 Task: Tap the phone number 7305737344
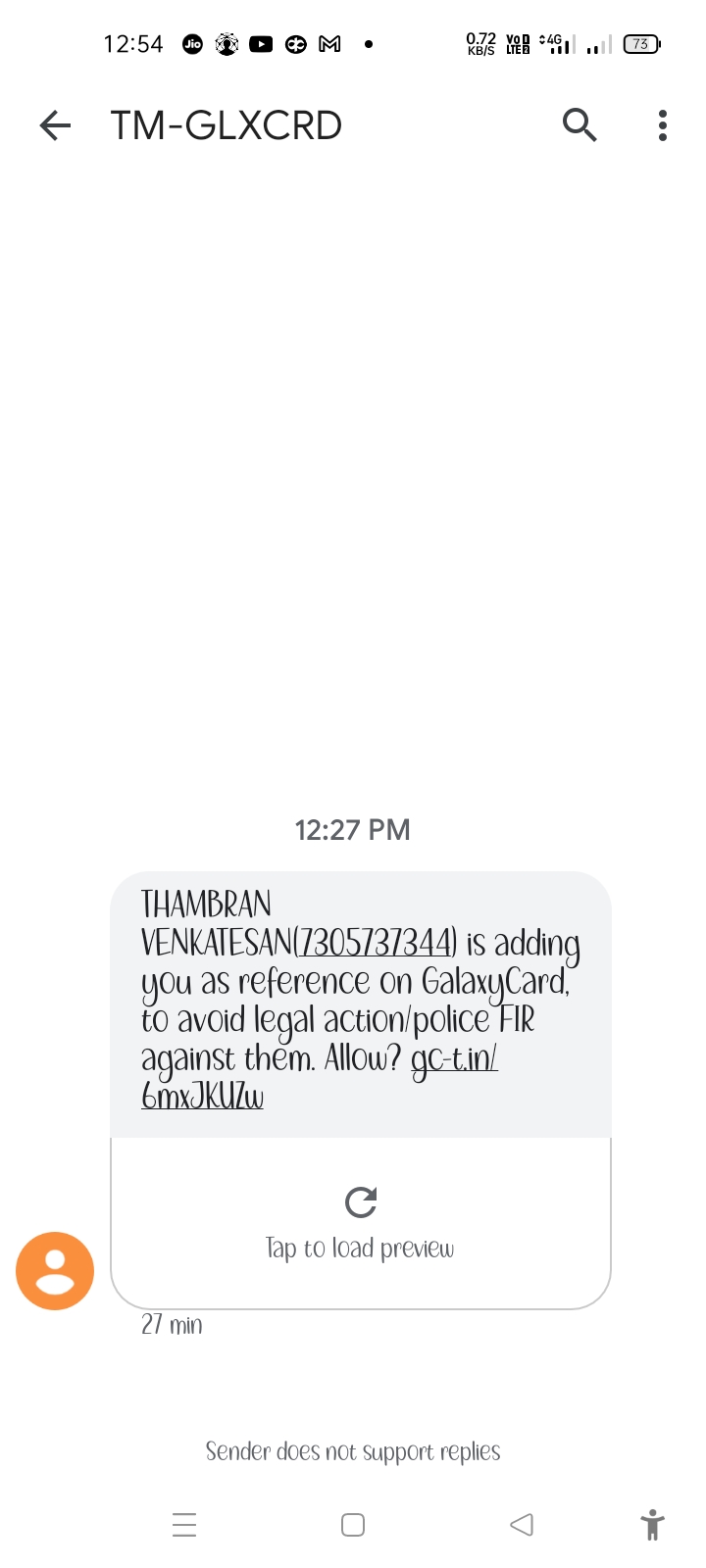click(x=376, y=943)
